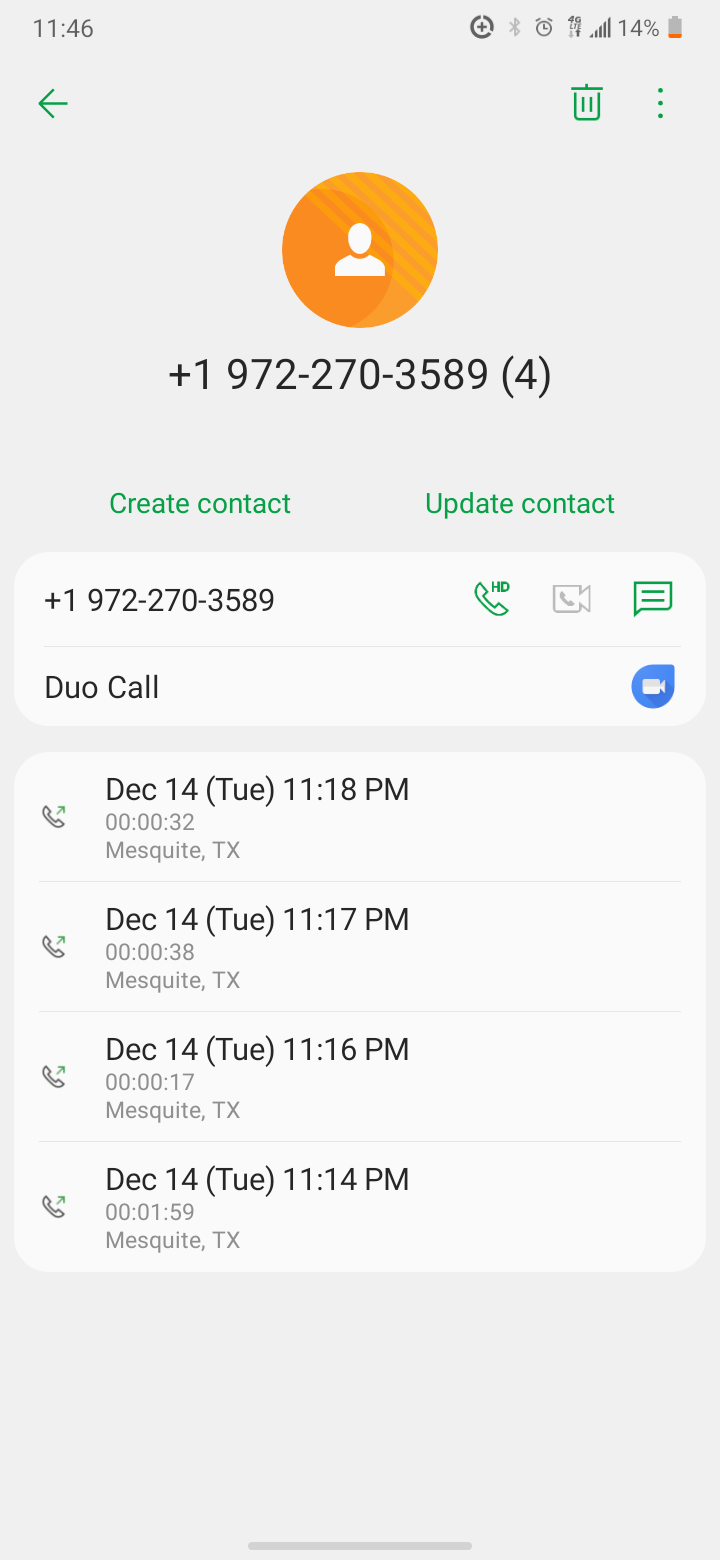Go back using the arrow icon
This screenshot has width=720, height=1560.
[53, 103]
